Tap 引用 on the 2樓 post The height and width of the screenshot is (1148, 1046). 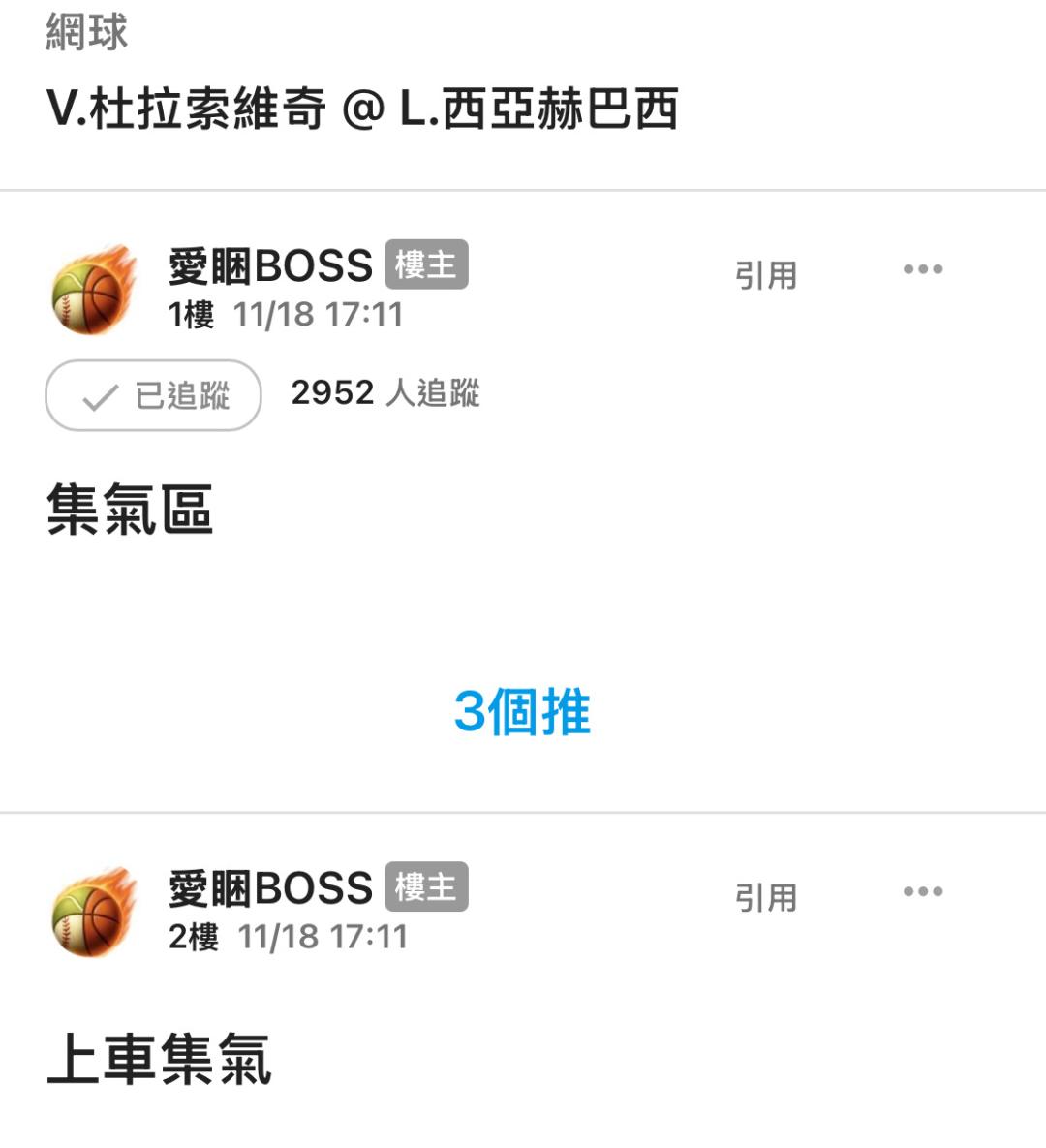click(765, 898)
